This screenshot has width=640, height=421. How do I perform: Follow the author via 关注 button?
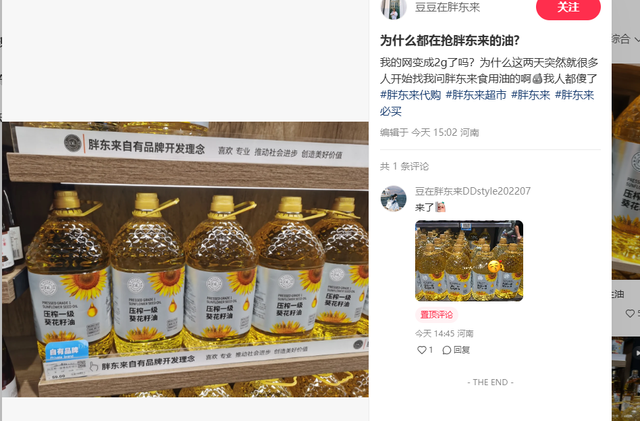click(568, 7)
